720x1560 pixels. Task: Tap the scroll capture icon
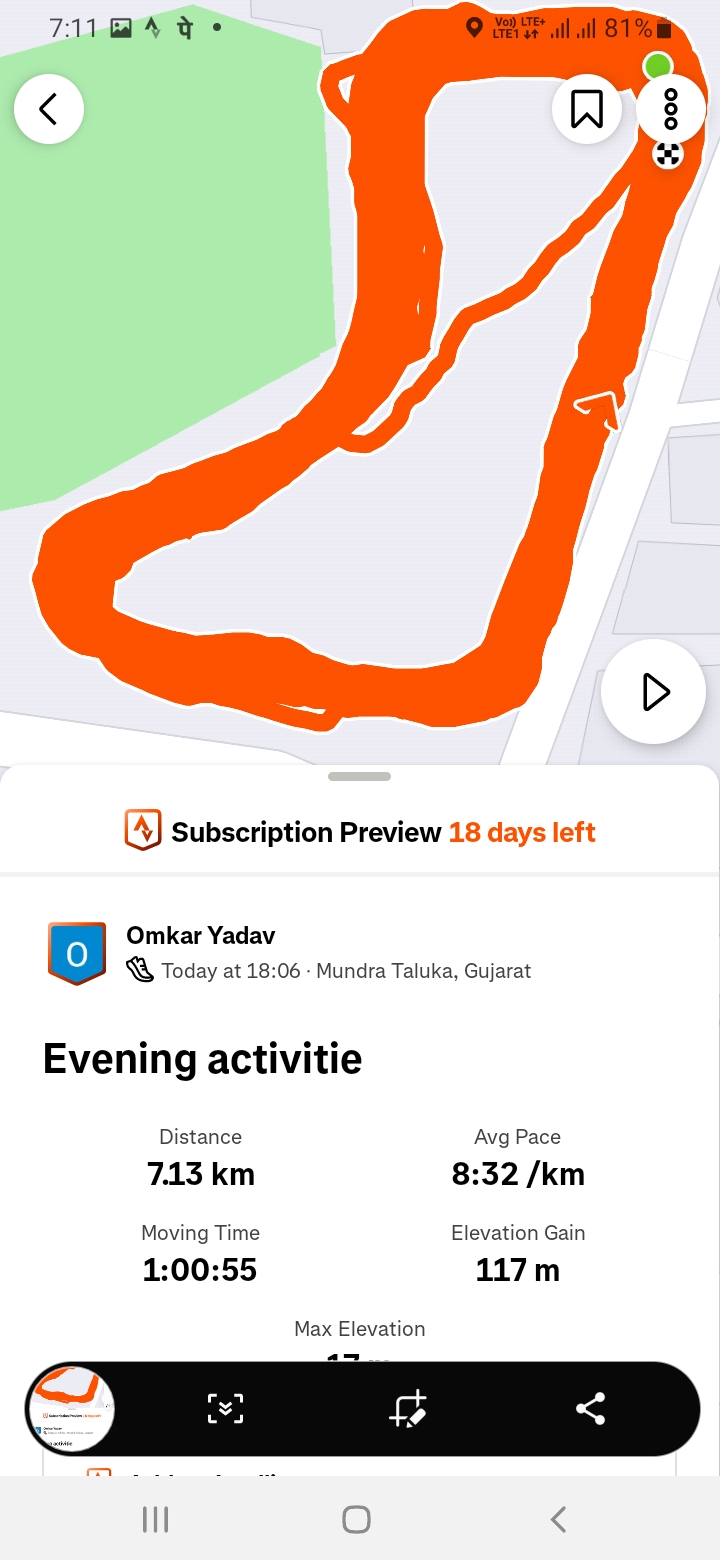click(x=225, y=1409)
